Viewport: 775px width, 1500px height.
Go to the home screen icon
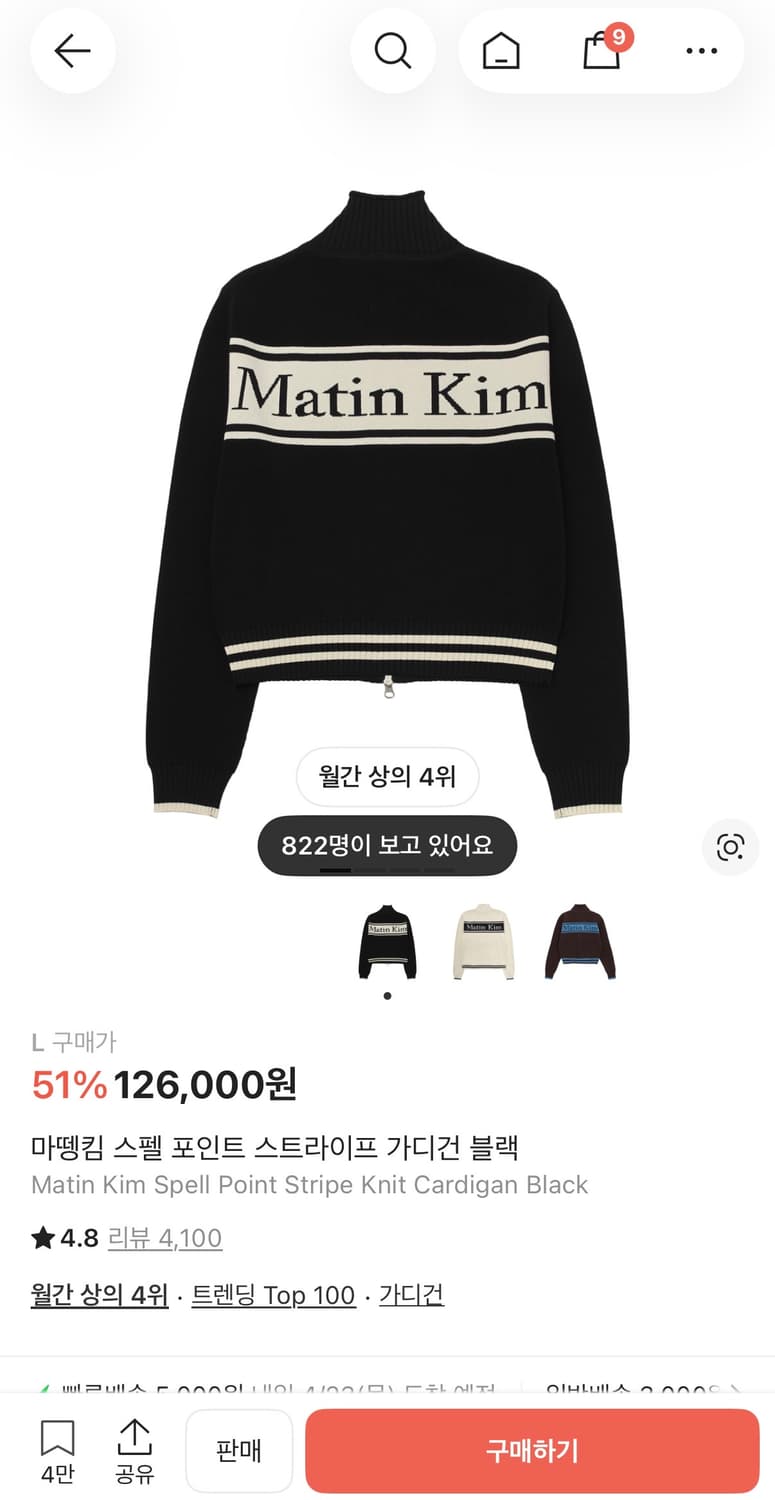coord(500,51)
